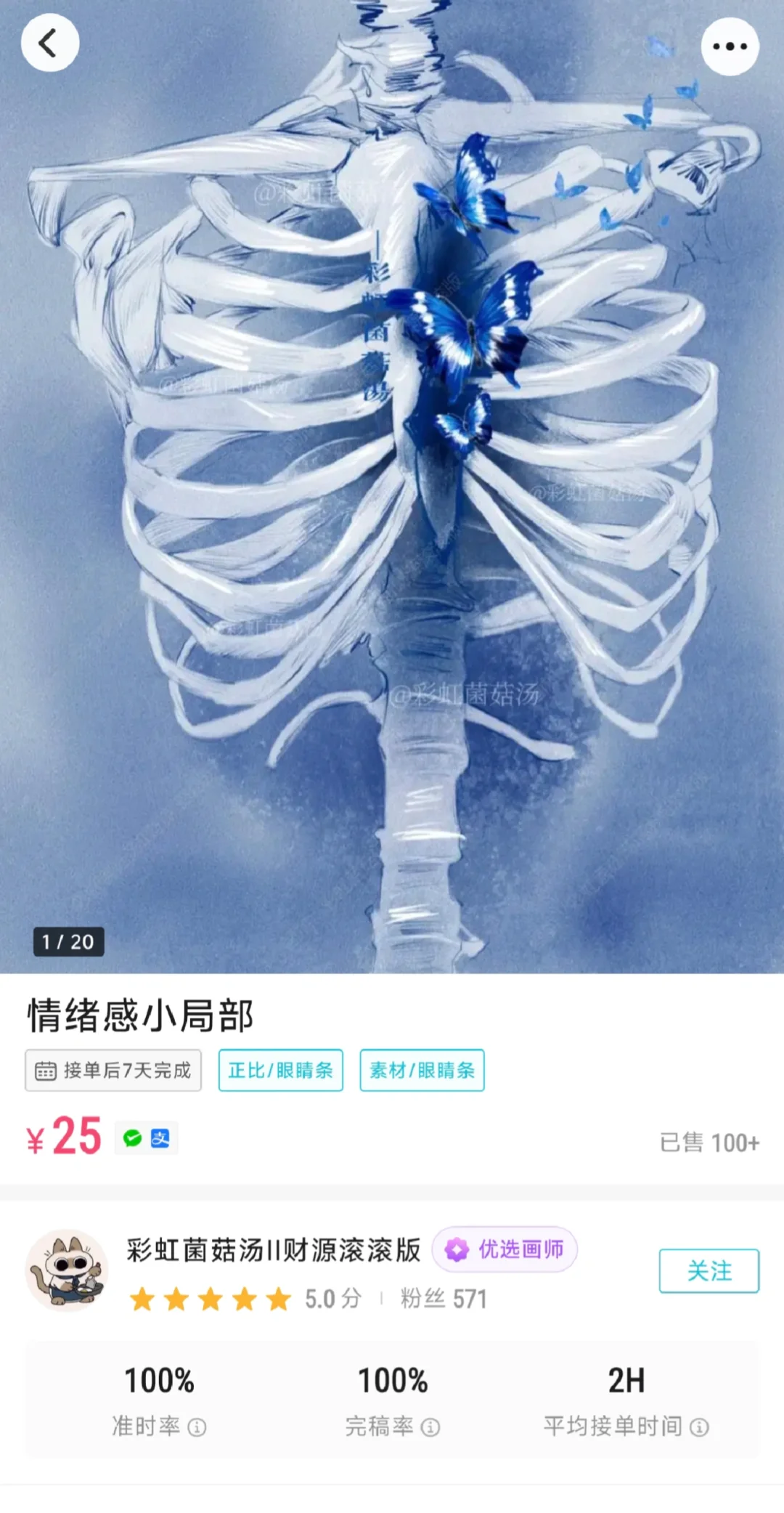The height and width of the screenshot is (1513, 784).
Task: Select the 素材/眼睛条 tag
Action: (422, 1070)
